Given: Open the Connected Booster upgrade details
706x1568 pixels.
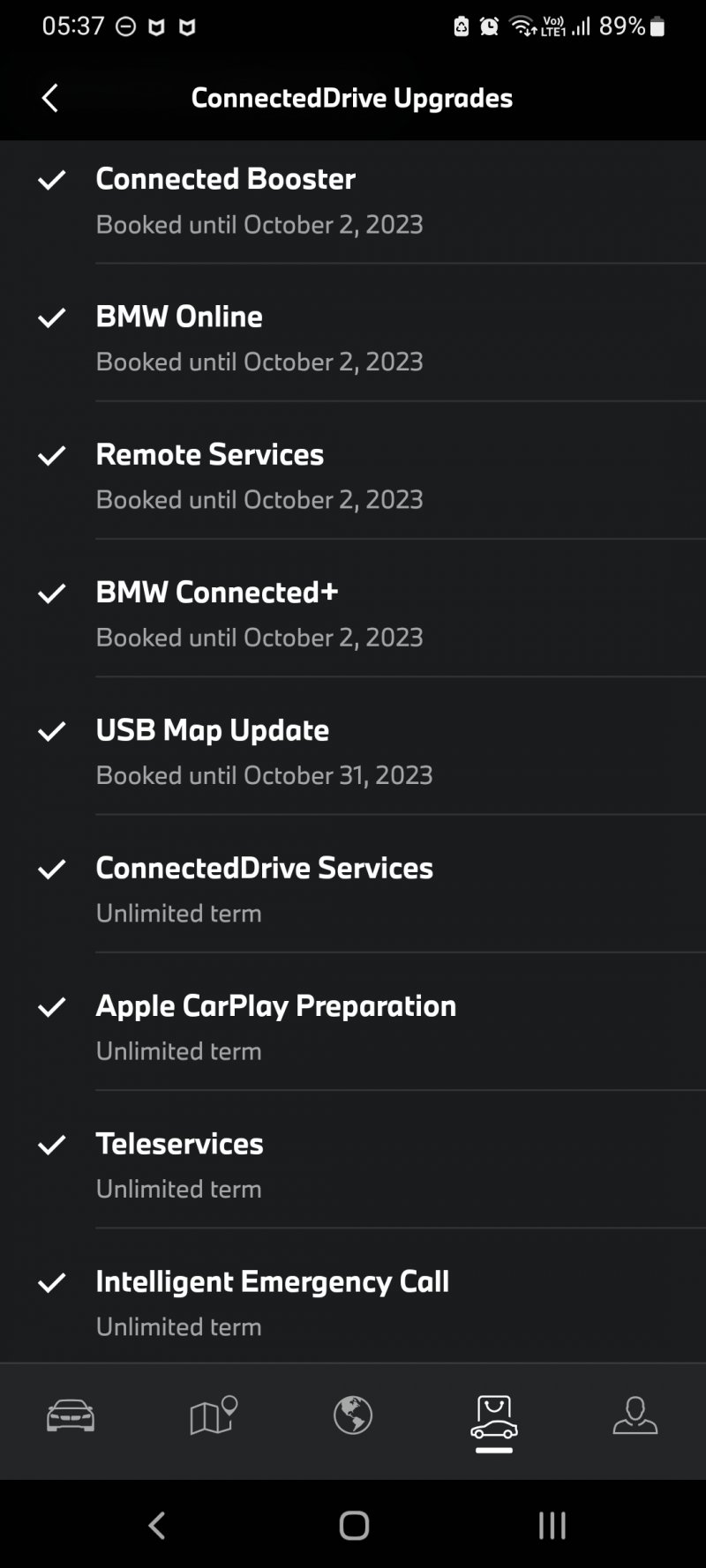Looking at the screenshot, I should click(226, 180).
